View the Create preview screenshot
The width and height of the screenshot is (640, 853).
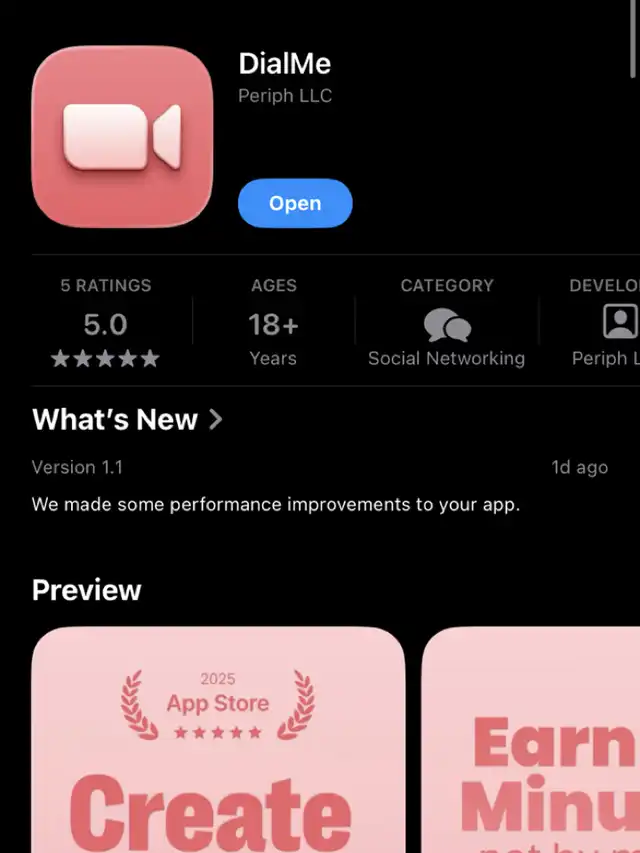click(218, 740)
